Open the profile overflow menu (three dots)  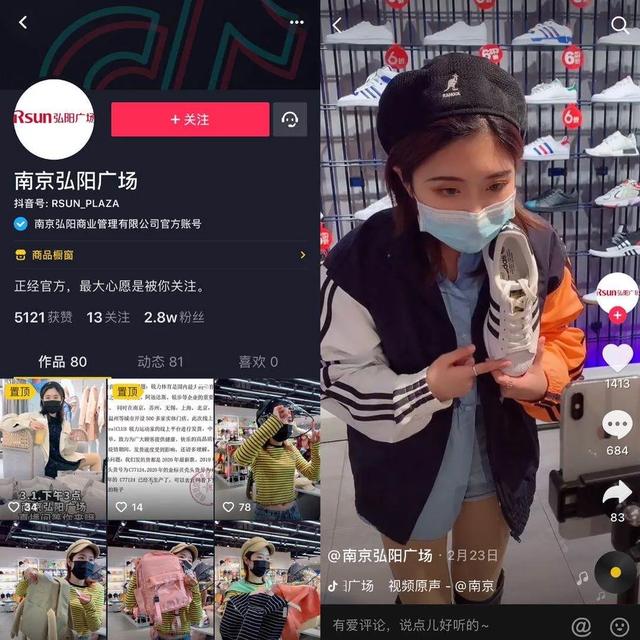(x=297, y=22)
